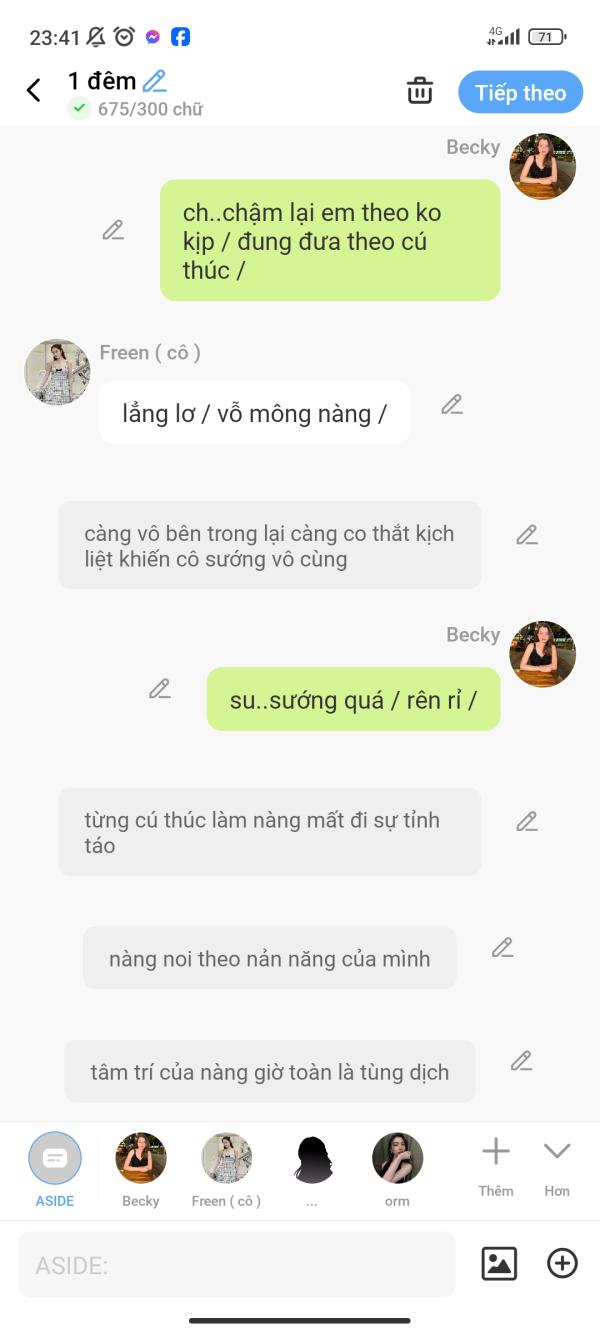Edit the aside starting "nàng noi theo"

502,947
